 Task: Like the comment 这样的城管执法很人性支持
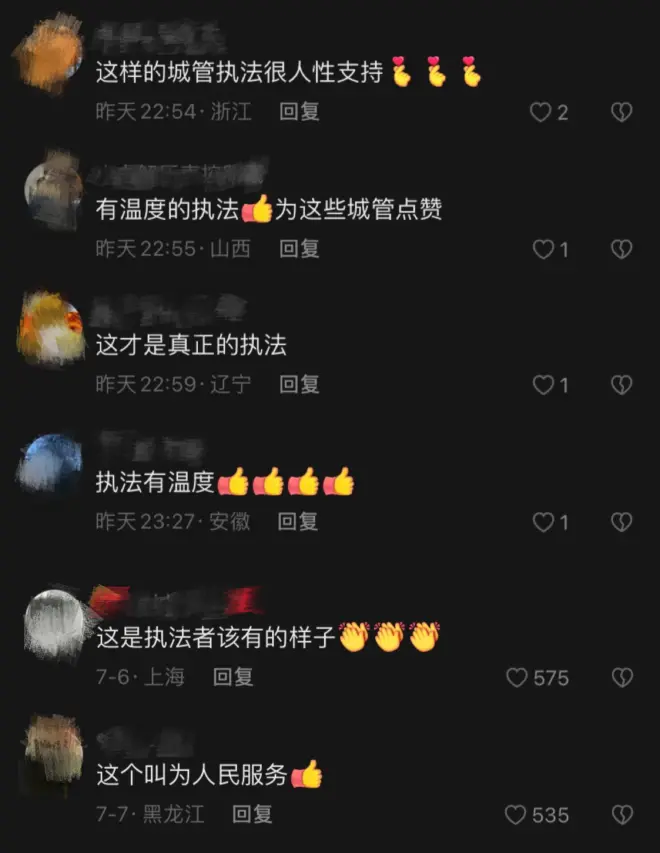[541, 112]
